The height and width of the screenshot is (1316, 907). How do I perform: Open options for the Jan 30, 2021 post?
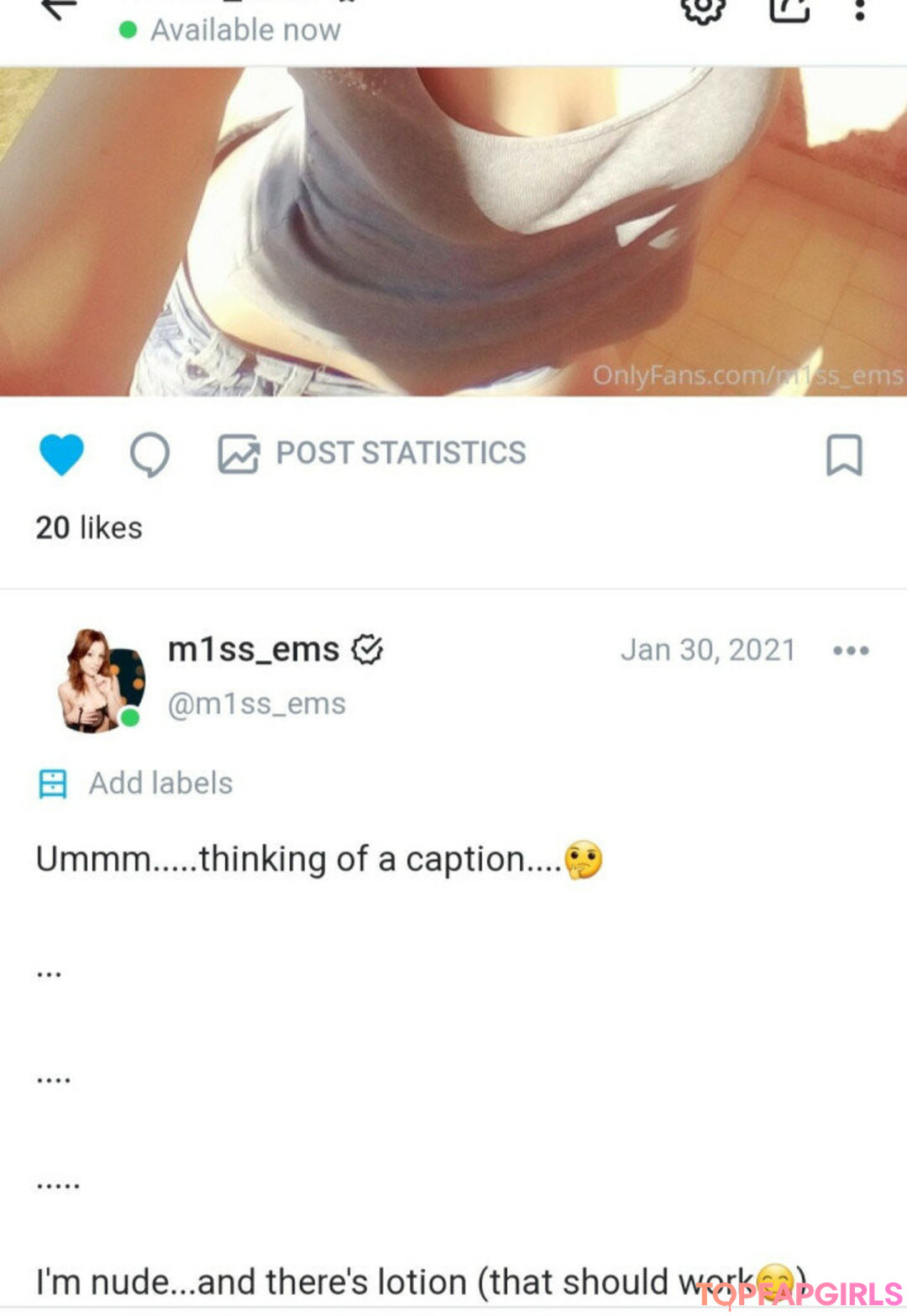pyautogui.click(x=850, y=651)
